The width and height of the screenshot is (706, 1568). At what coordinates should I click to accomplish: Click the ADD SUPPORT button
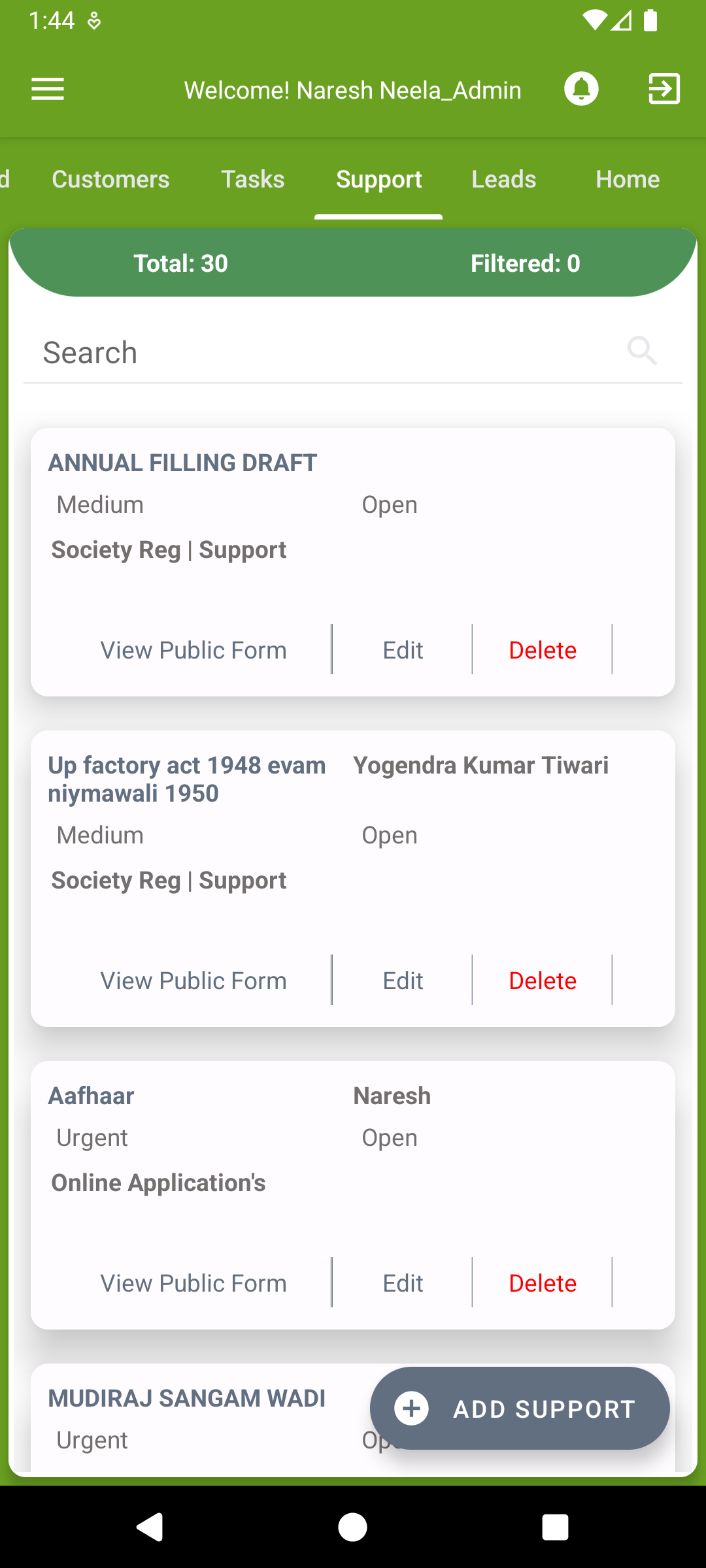(x=520, y=1409)
